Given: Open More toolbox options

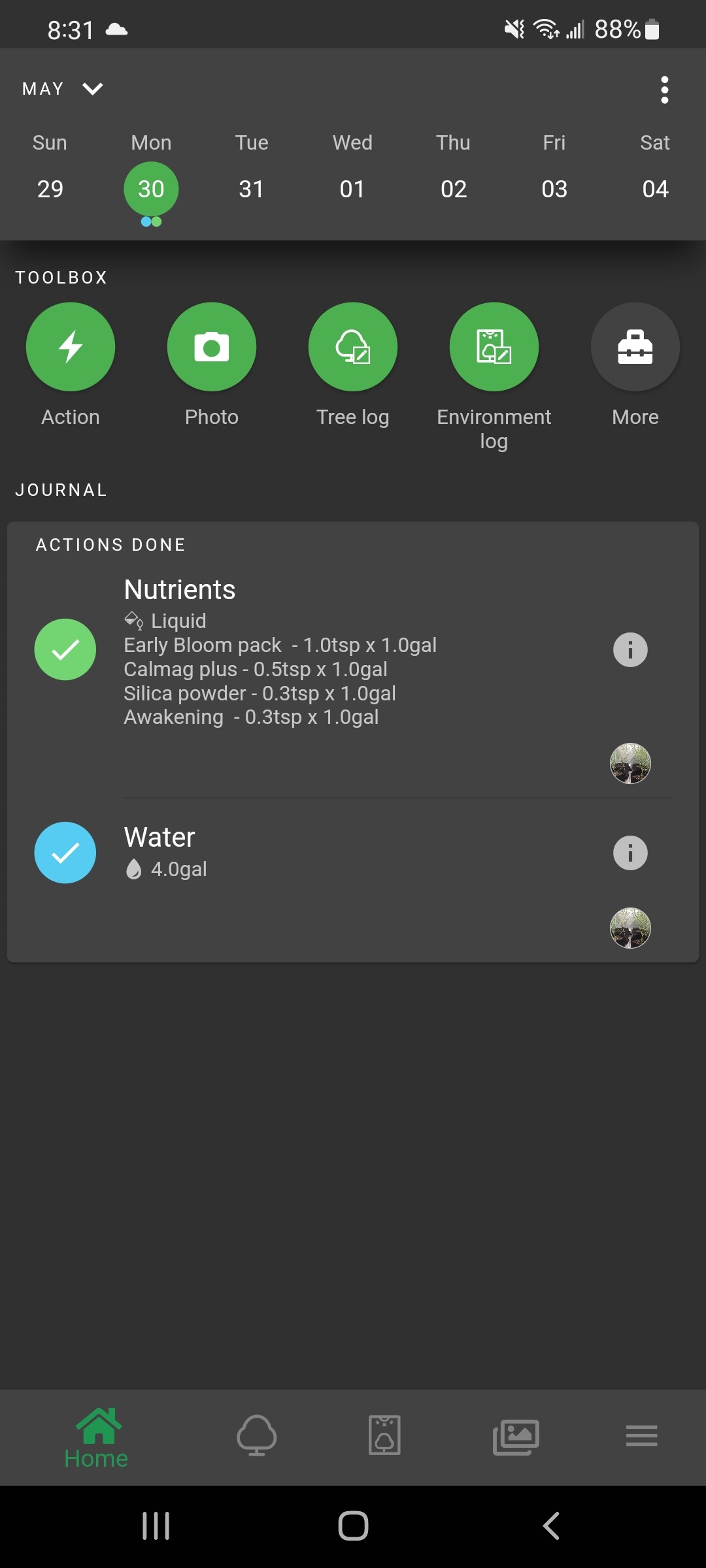Looking at the screenshot, I should pos(635,347).
